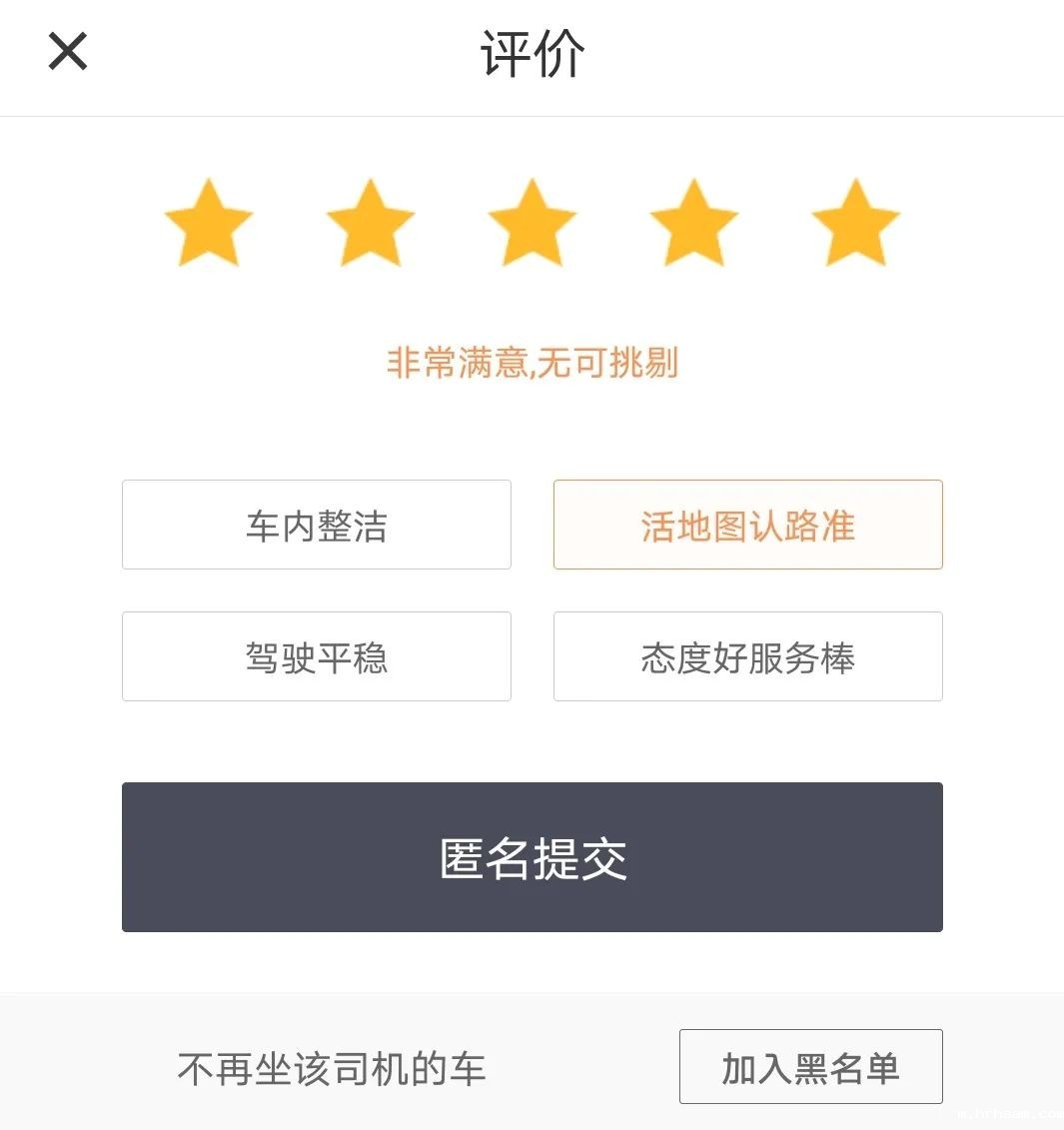Choose the fourth star rating

[x=693, y=223]
